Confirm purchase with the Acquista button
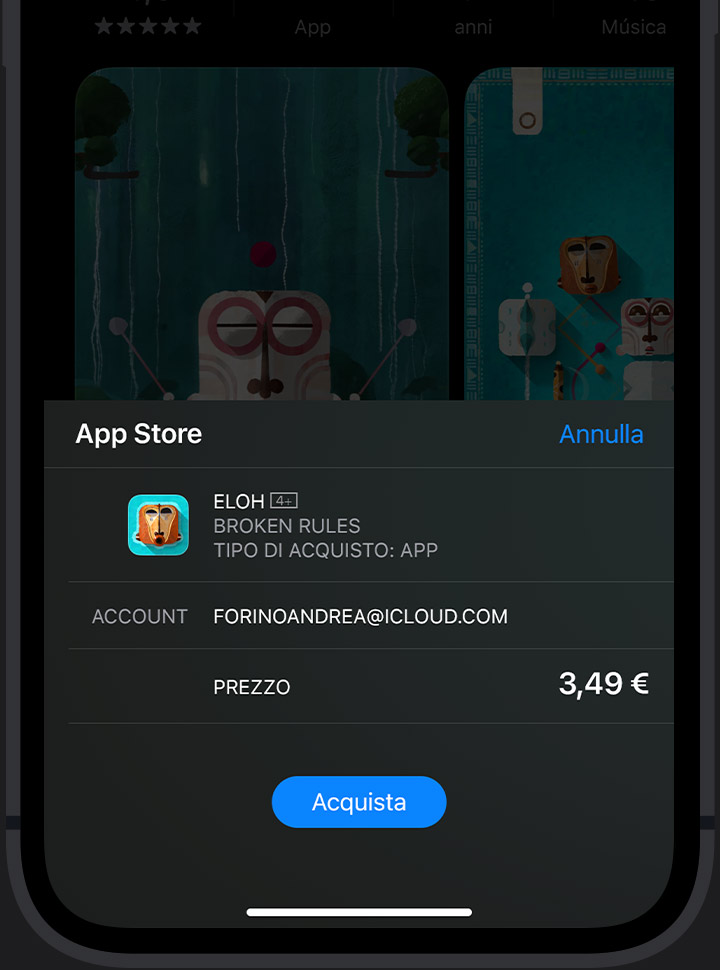The height and width of the screenshot is (970, 720). 359,802
